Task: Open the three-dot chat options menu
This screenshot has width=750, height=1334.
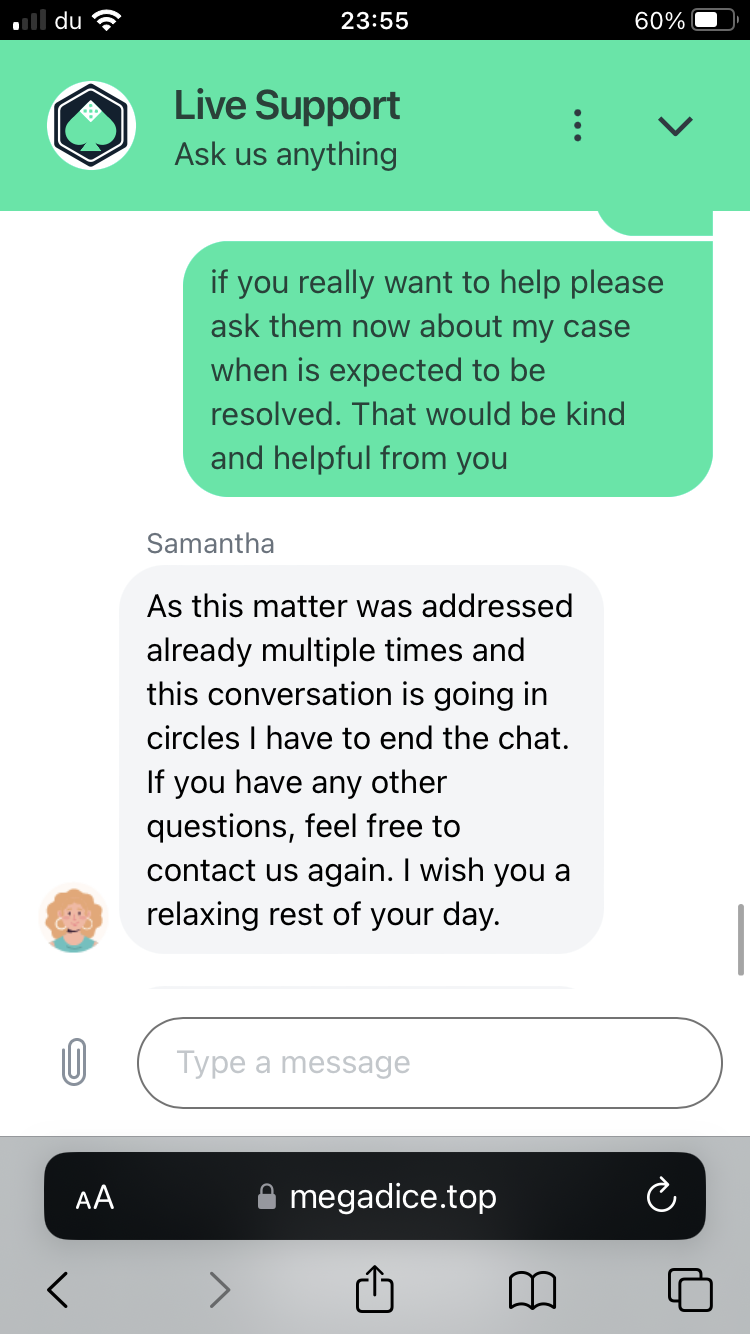Action: point(577,126)
